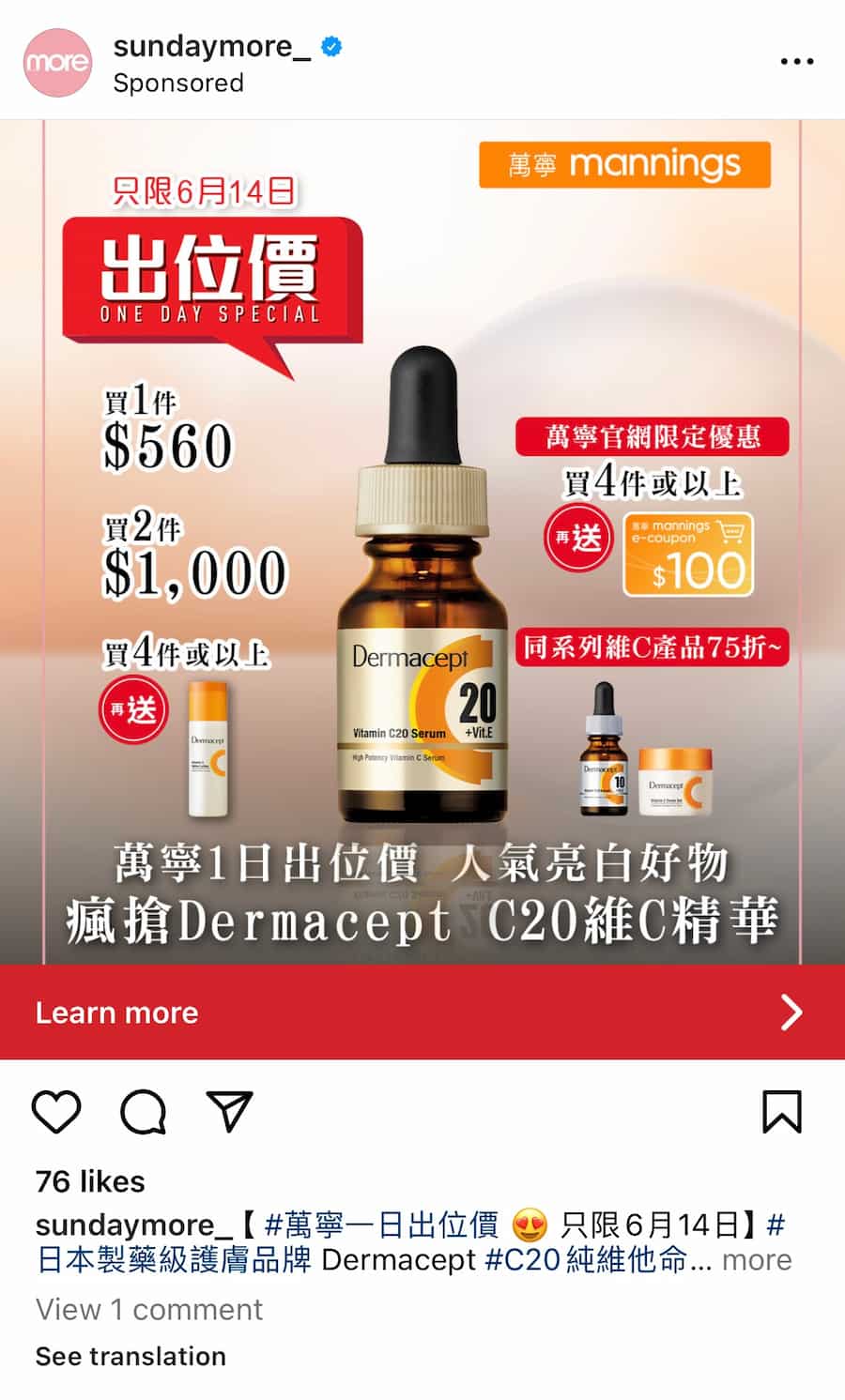Comment on the sundaymore_ post

coord(143,1112)
